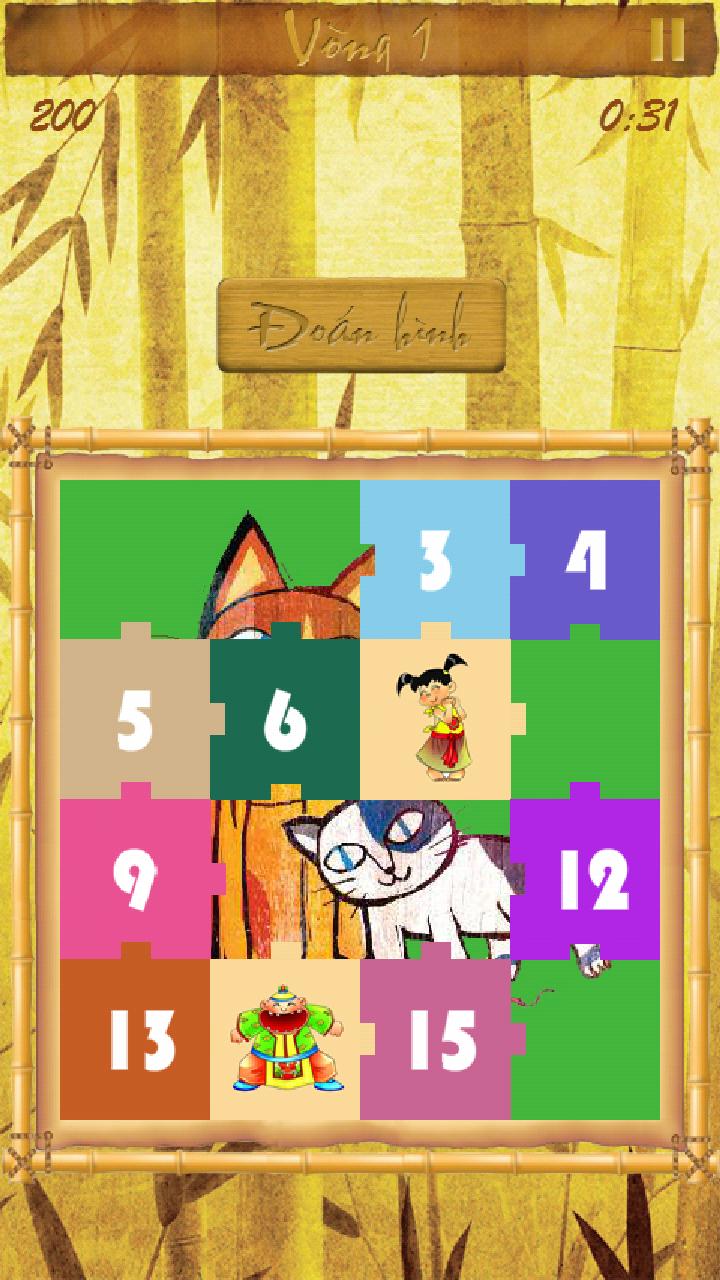Reveal puzzle piece number 3
720x1280 pixels.
(x=435, y=560)
